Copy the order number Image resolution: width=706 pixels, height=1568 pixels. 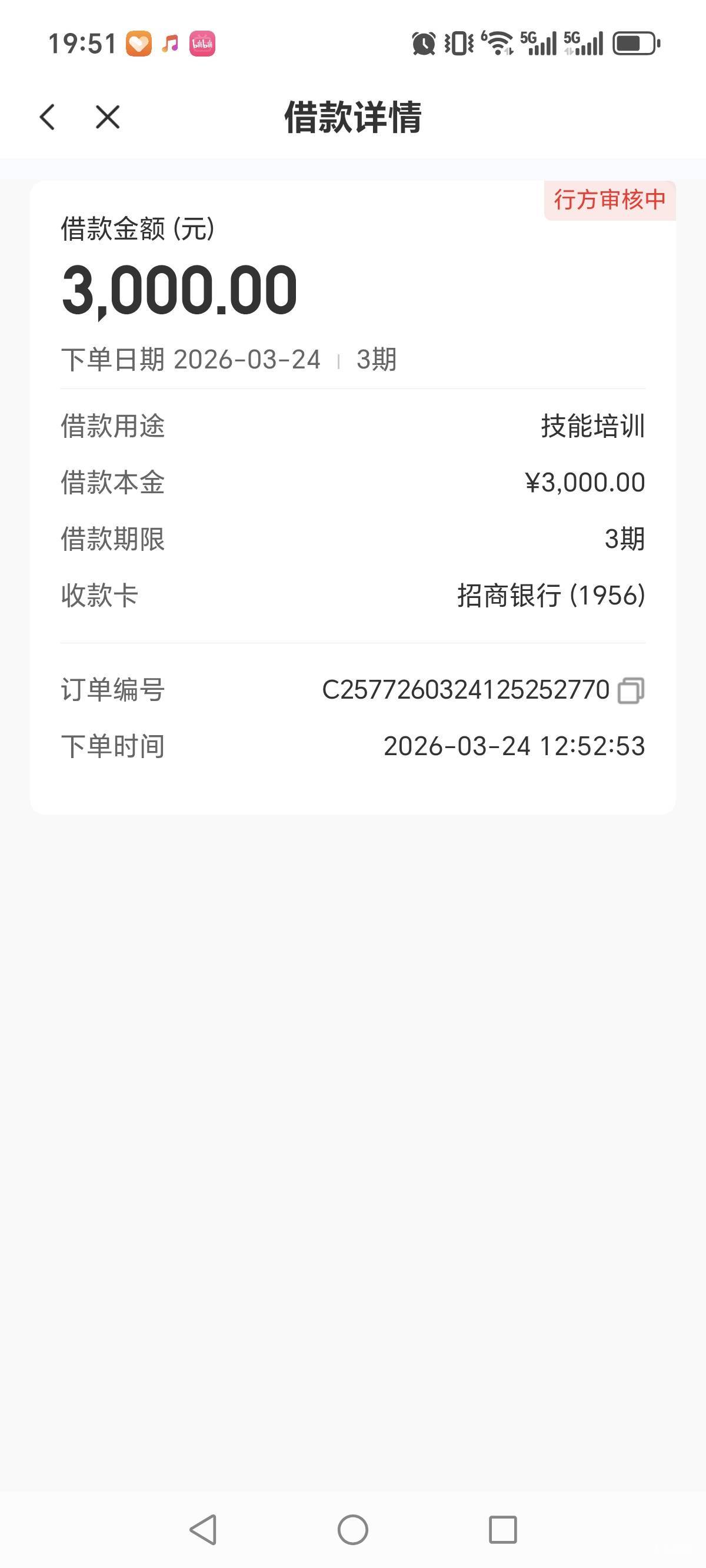click(x=631, y=690)
